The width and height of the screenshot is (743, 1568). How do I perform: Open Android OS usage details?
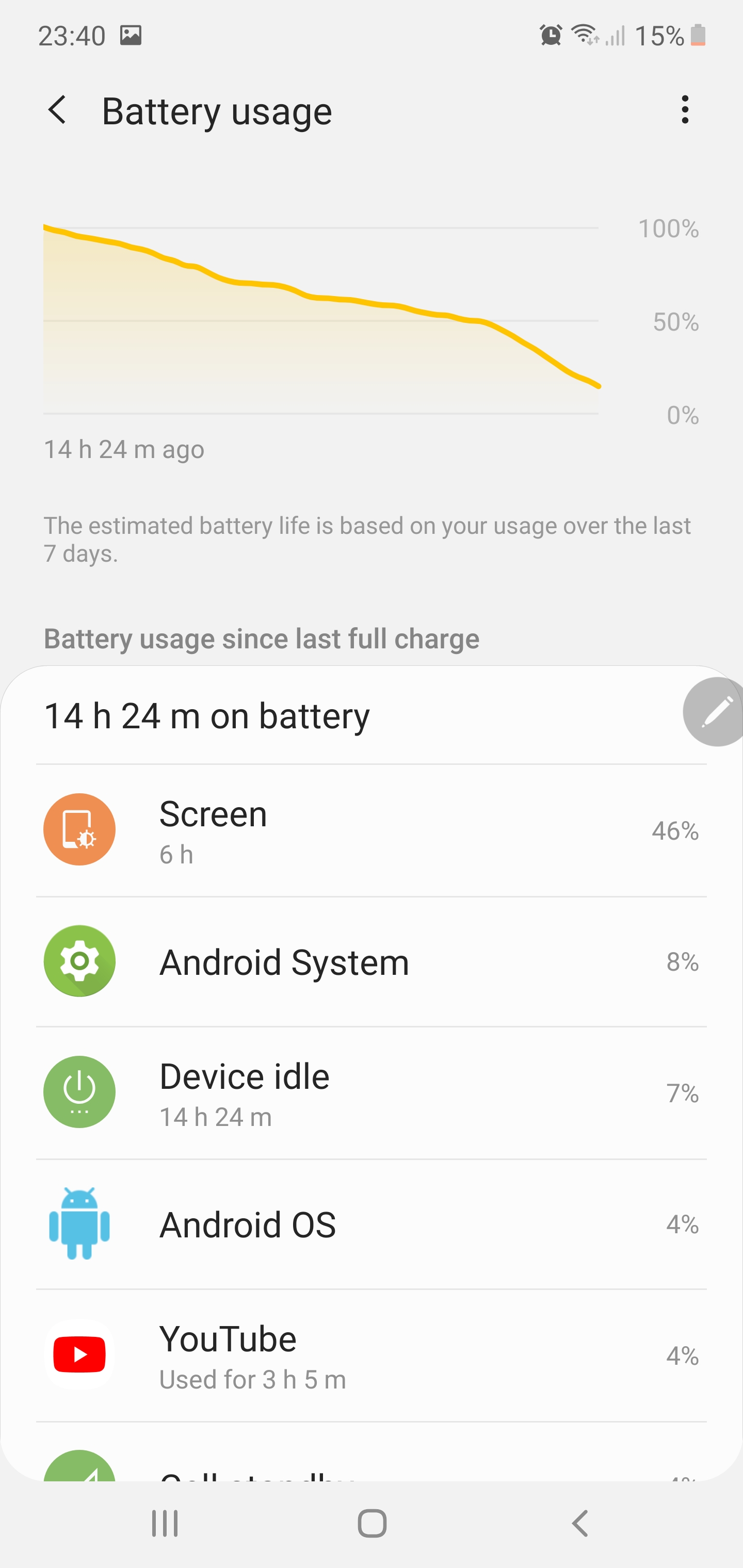click(370, 1224)
